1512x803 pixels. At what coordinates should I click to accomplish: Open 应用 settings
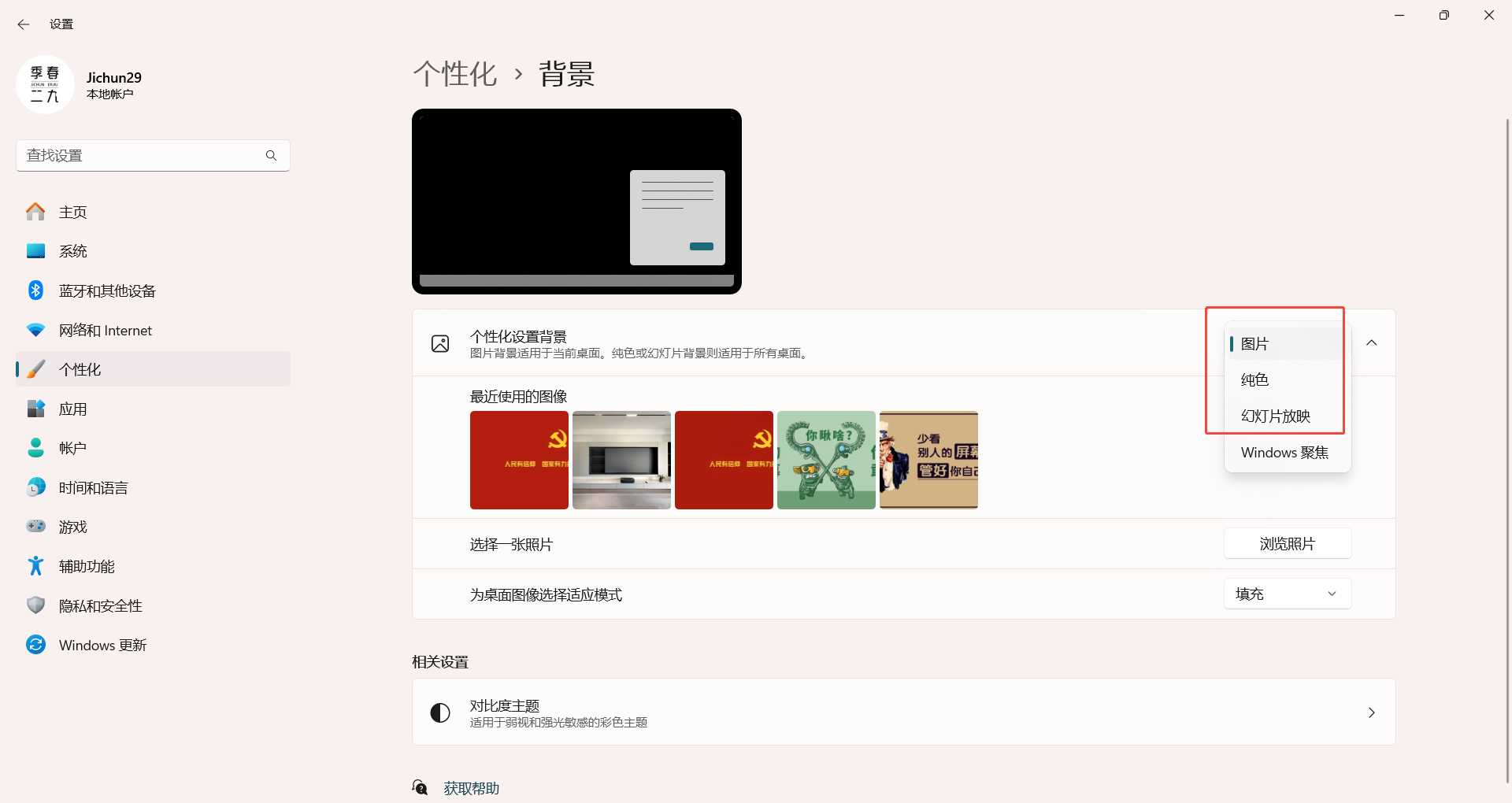pyautogui.click(x=72, y=409)
